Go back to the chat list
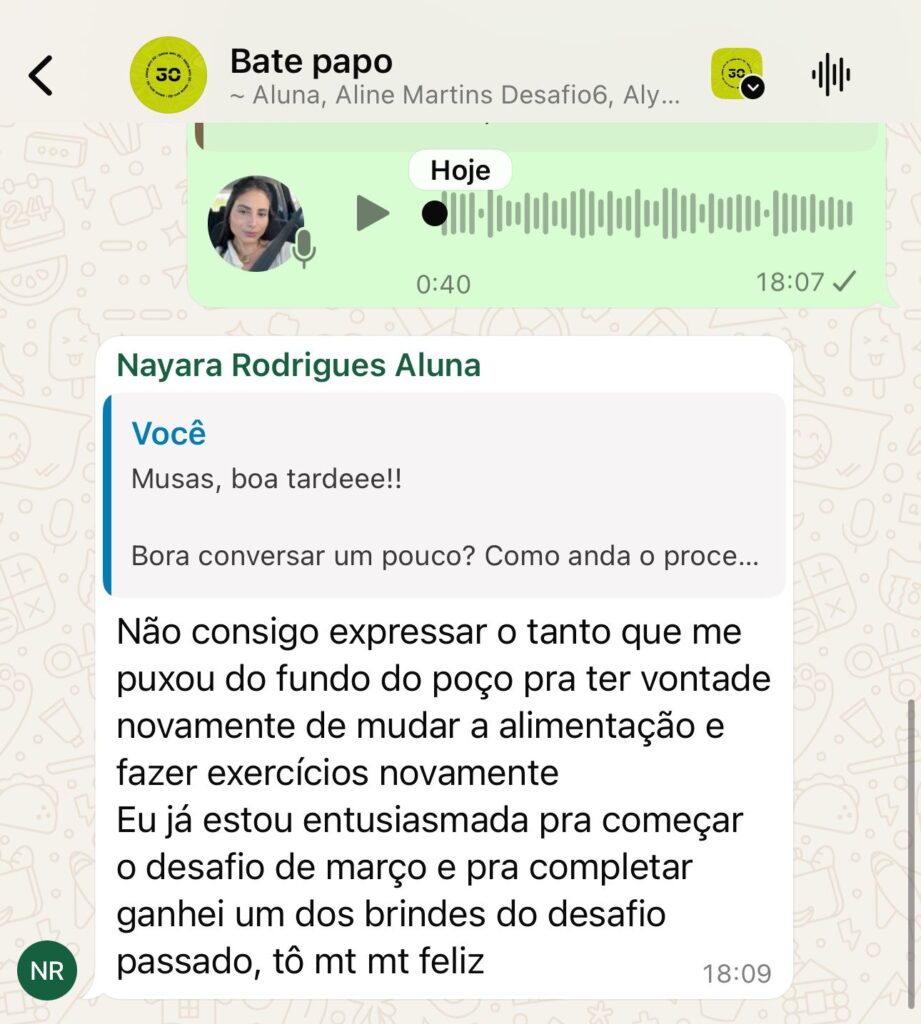921x1024 pixels. (40, 76)
